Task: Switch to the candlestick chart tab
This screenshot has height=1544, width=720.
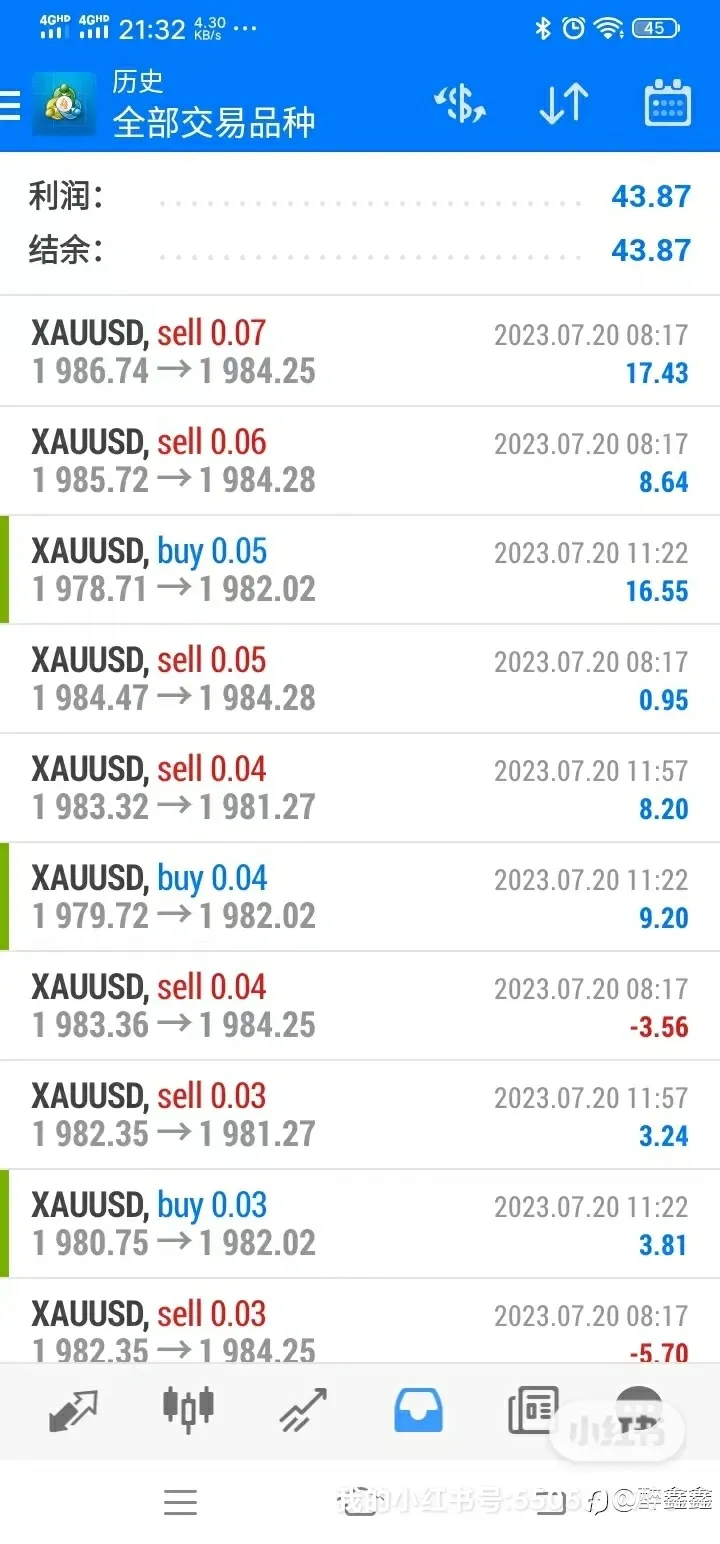Action: coord(189,1408)
